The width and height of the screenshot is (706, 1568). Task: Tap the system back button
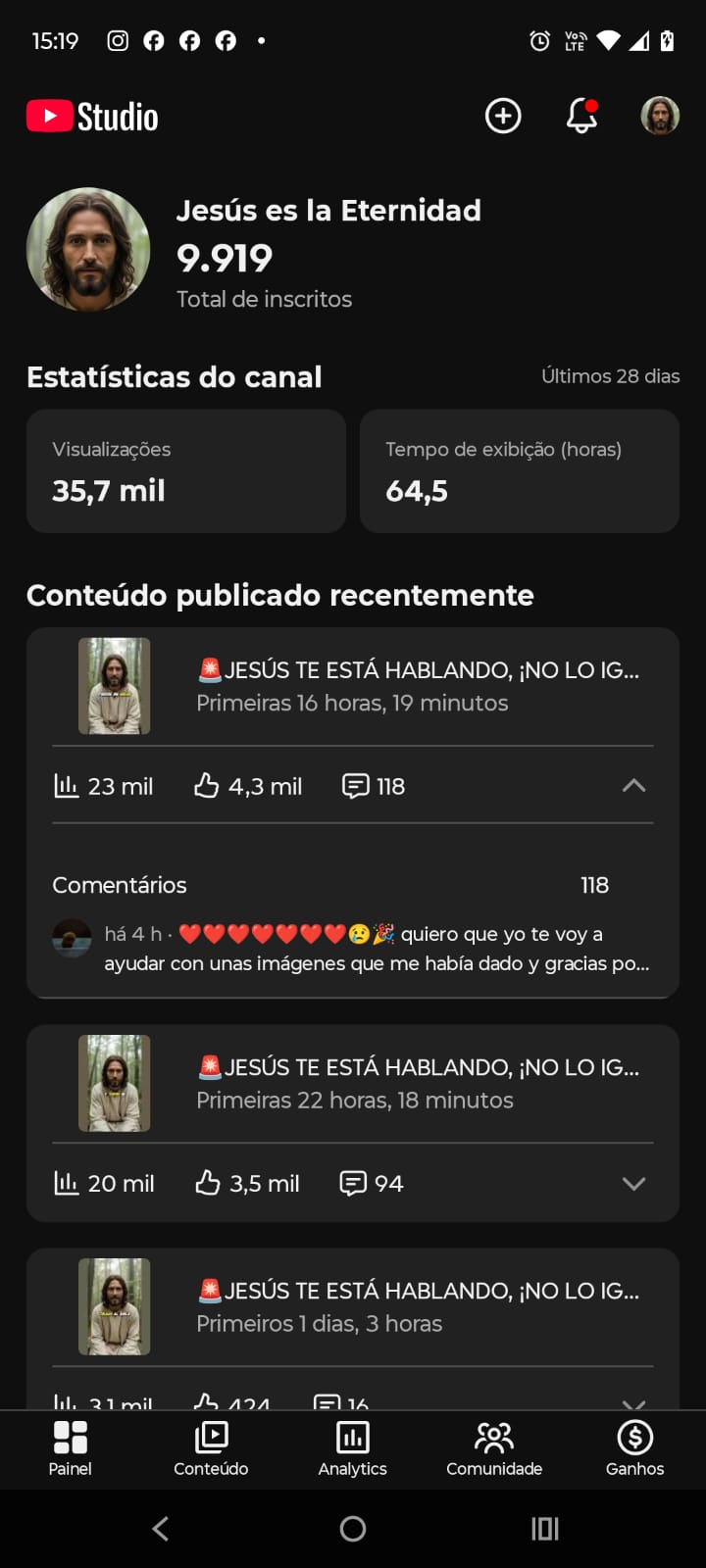point(161,1529)
